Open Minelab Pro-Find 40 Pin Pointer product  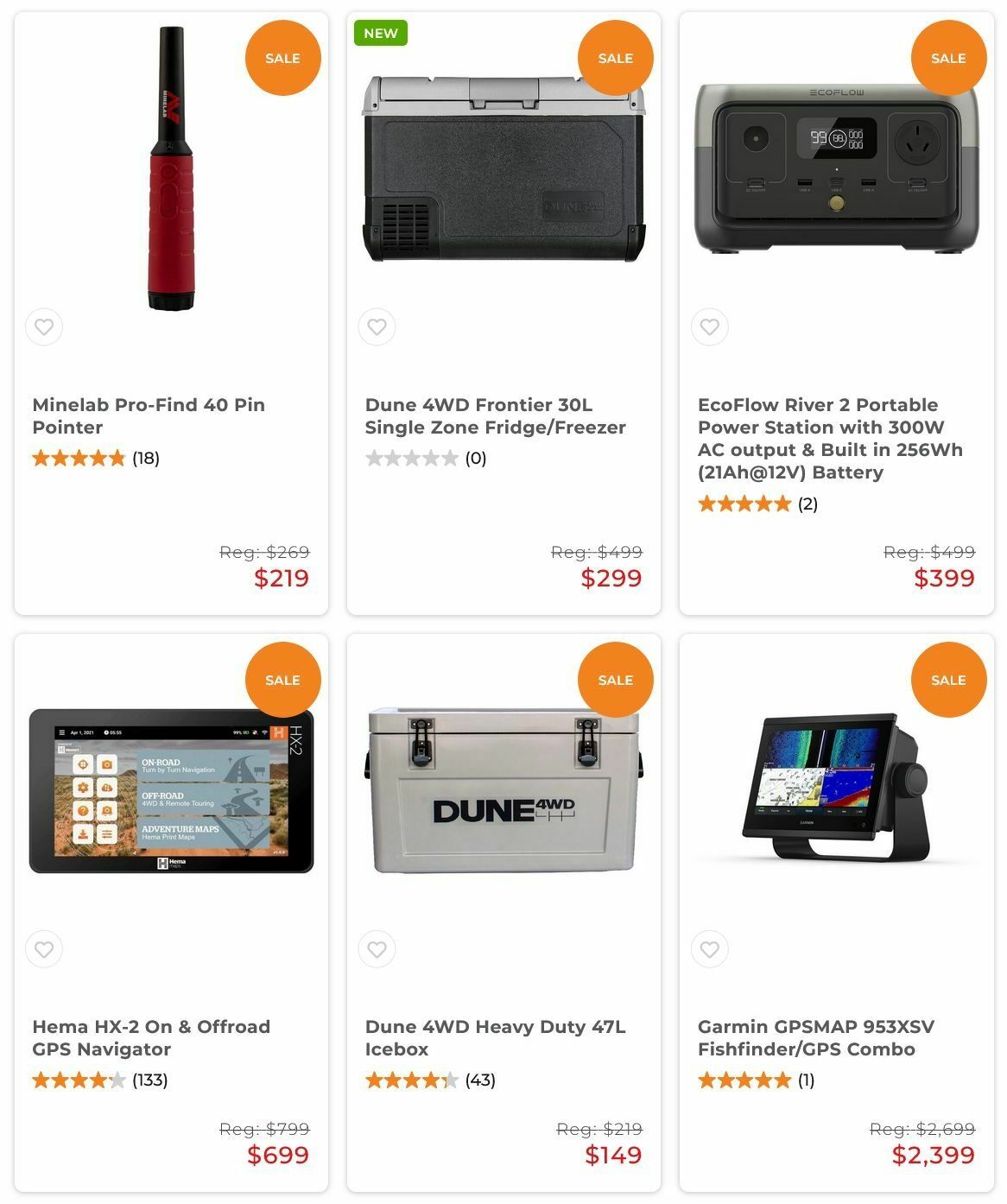click(149, 415)
